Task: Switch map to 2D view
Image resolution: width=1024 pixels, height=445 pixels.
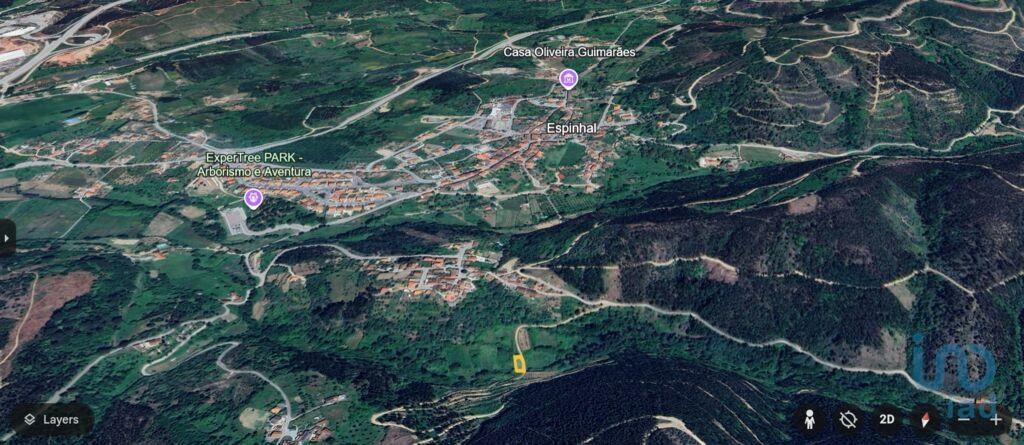Action: (x=886, y=420)
